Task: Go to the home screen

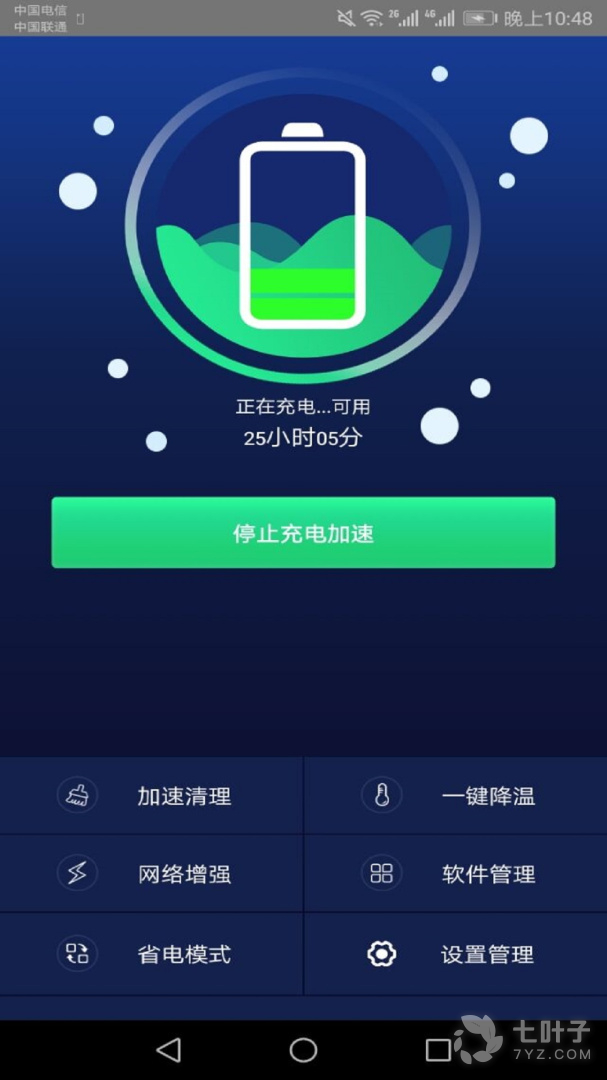Action: click(x=303, y=1050)
